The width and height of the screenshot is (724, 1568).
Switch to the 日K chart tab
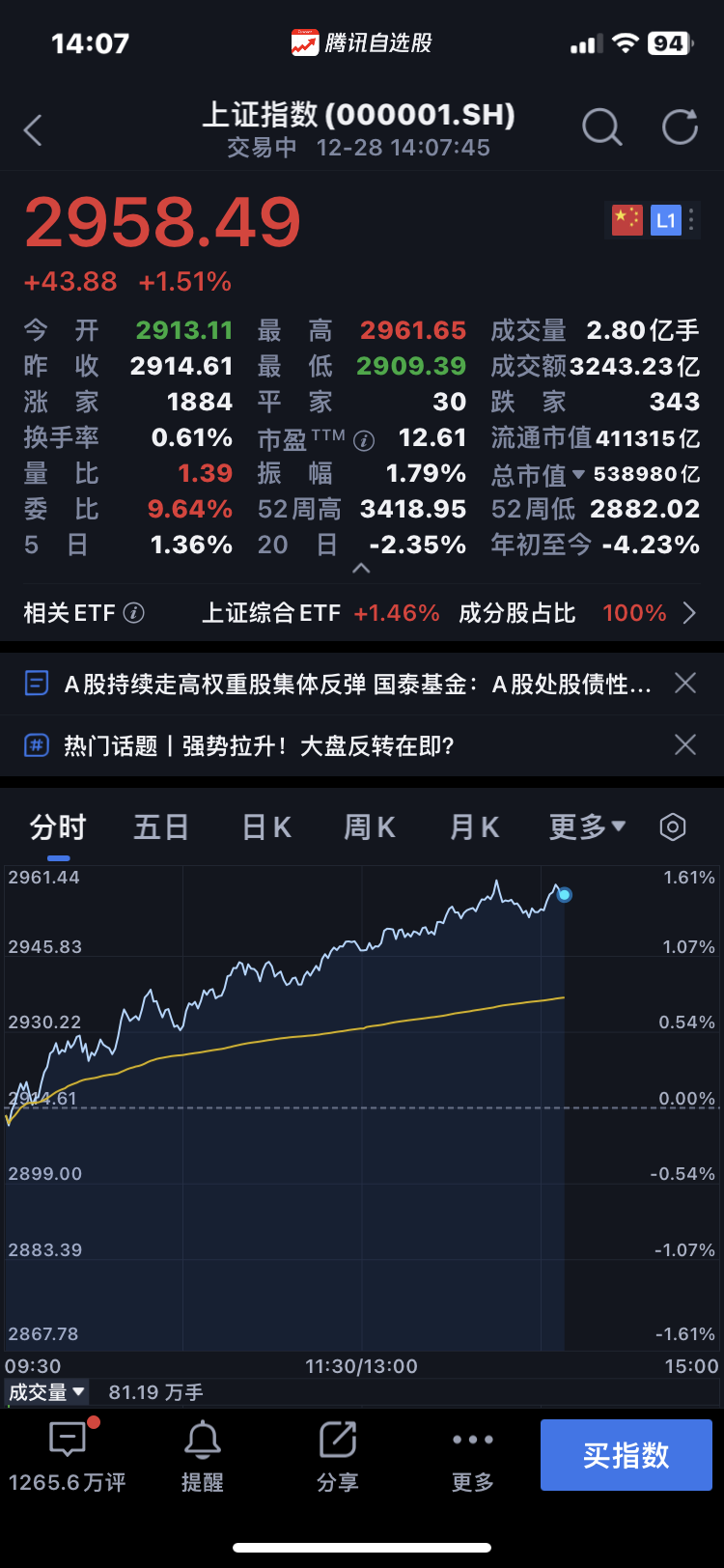(266, 827)
